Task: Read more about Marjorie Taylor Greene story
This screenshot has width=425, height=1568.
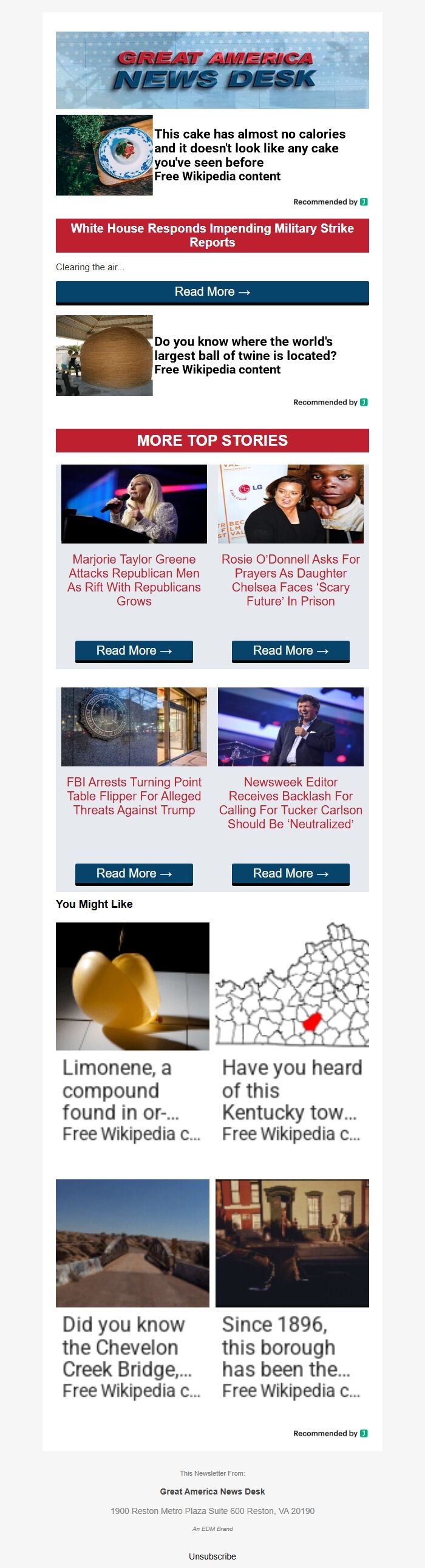Action: click(x=134, y=650)
